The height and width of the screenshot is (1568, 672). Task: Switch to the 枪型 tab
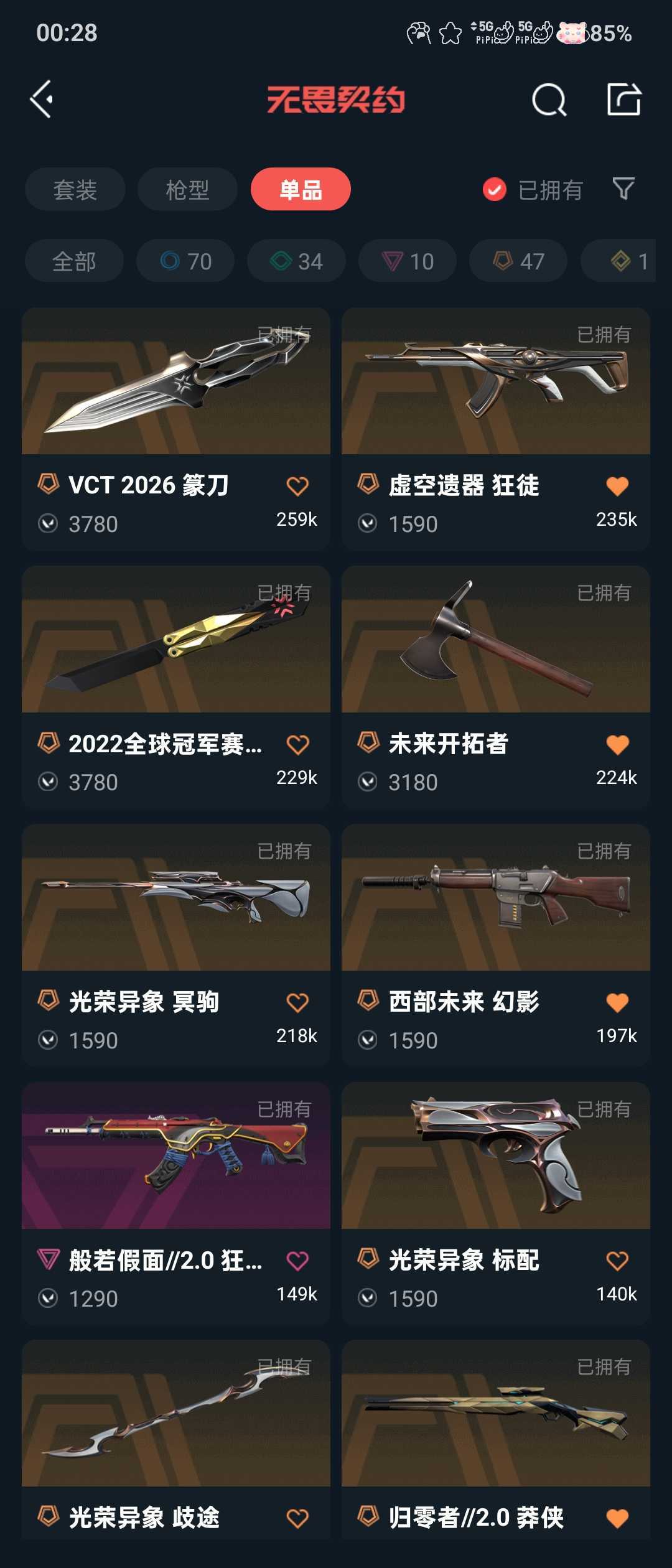pyautogui.click(x=187, y=189)
